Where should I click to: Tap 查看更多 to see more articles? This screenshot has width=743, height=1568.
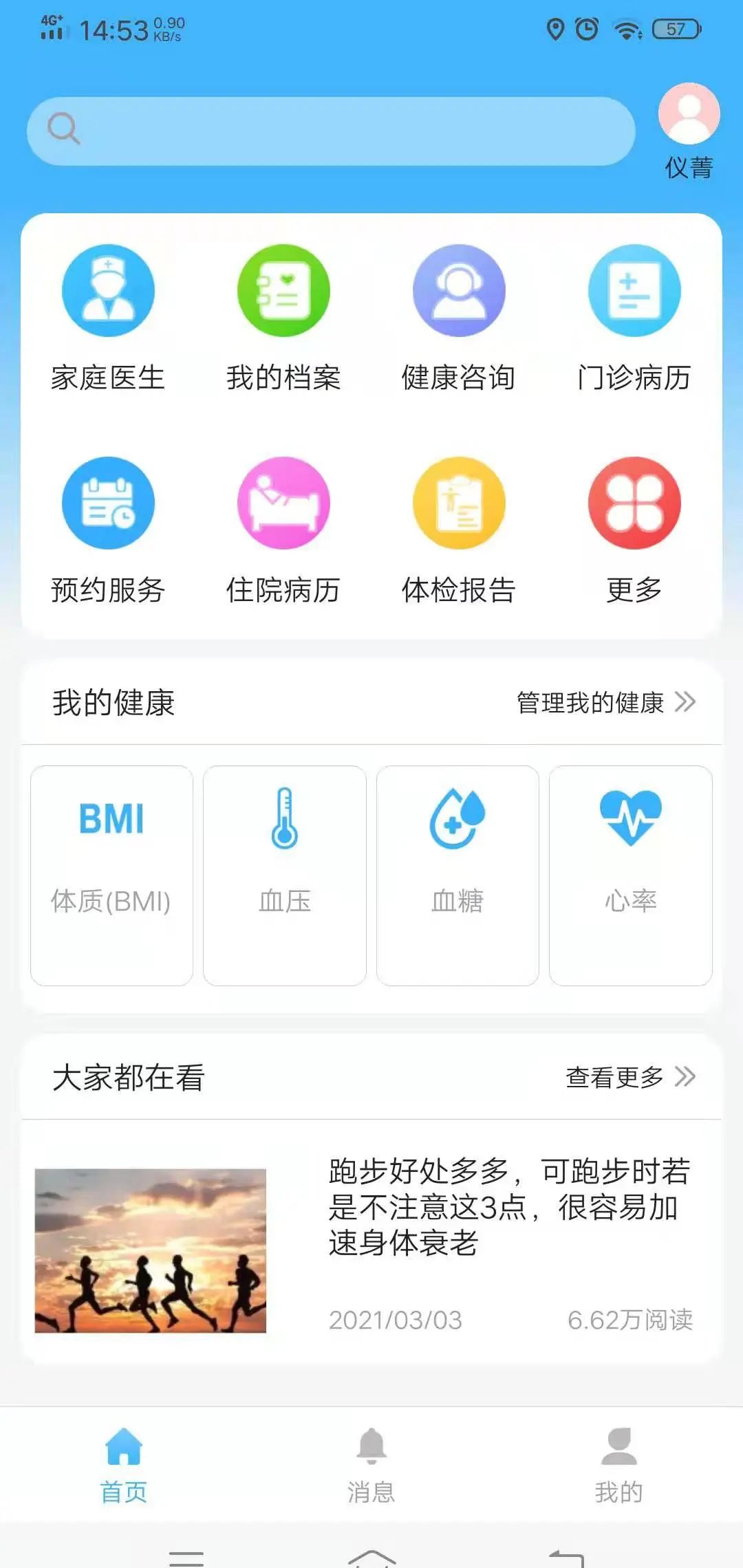click(629, 1077)
